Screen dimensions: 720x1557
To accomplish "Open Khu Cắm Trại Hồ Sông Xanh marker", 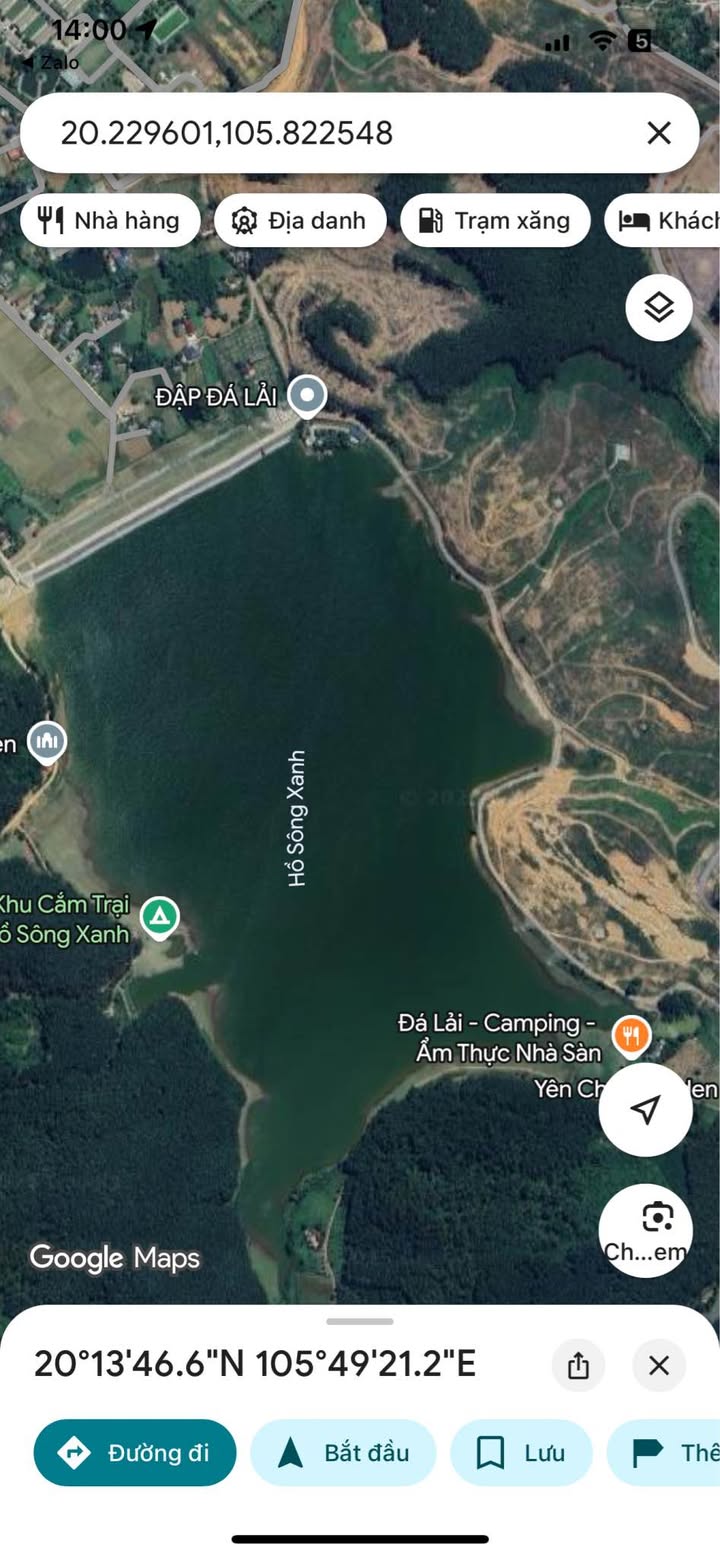I will [x=159, y=916].
